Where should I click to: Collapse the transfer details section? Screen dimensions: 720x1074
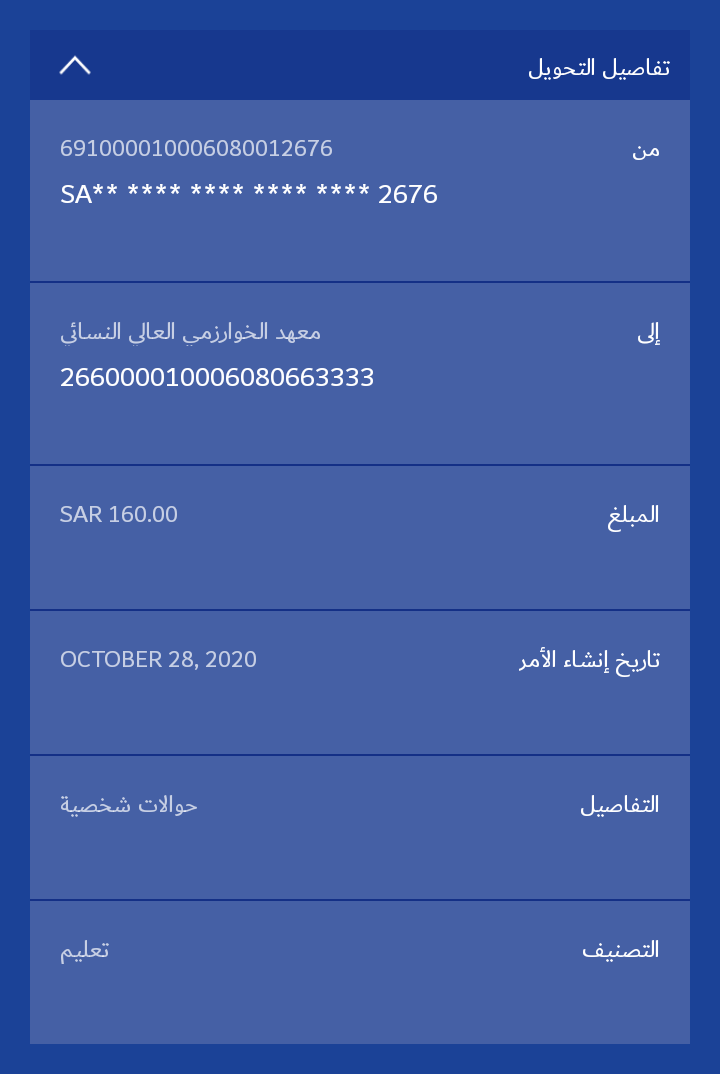click(x=75, y=66)
